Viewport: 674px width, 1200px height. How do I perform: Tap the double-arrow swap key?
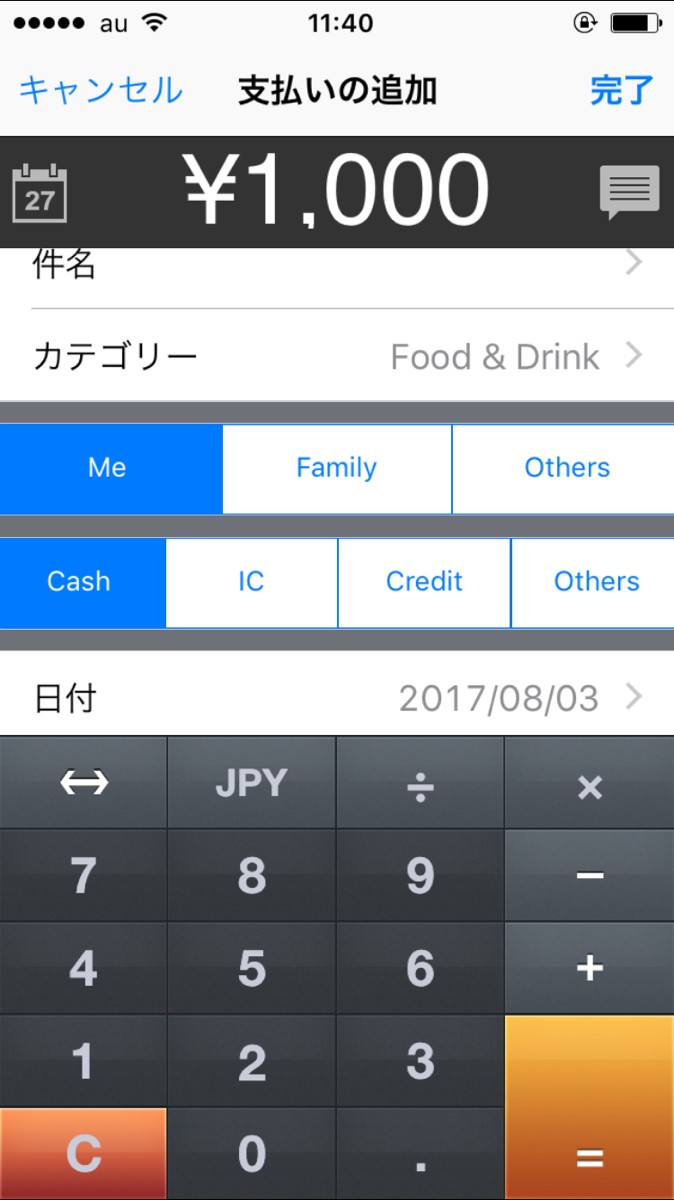coord(83,784)
